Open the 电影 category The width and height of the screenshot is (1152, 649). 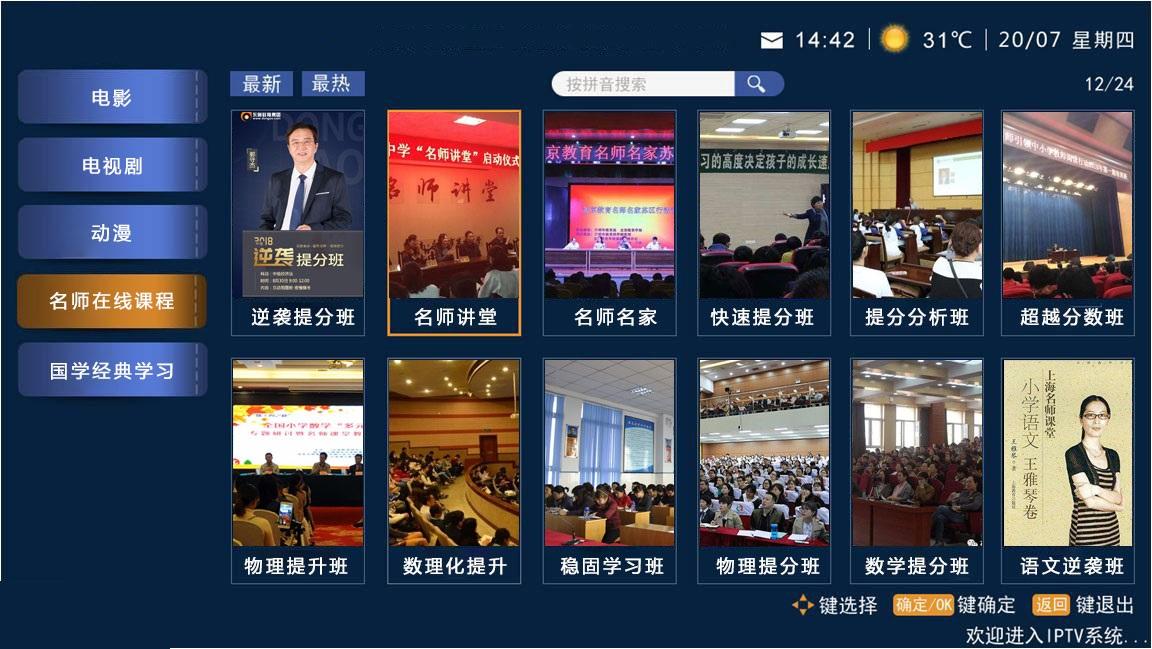(x=111, y=98)
